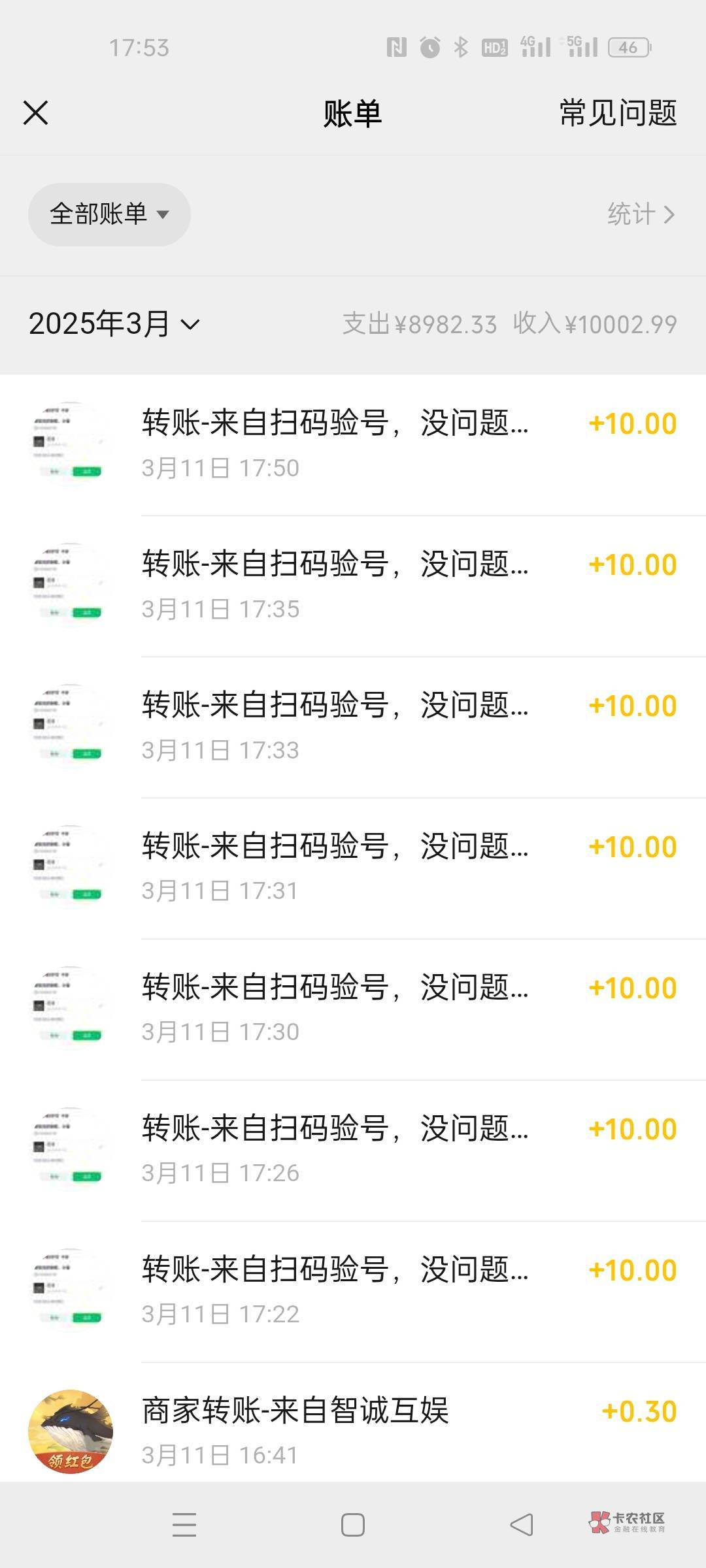Go back using system navigation
This screenshot has width=706, height=1568.
[x=522, y=1525]
